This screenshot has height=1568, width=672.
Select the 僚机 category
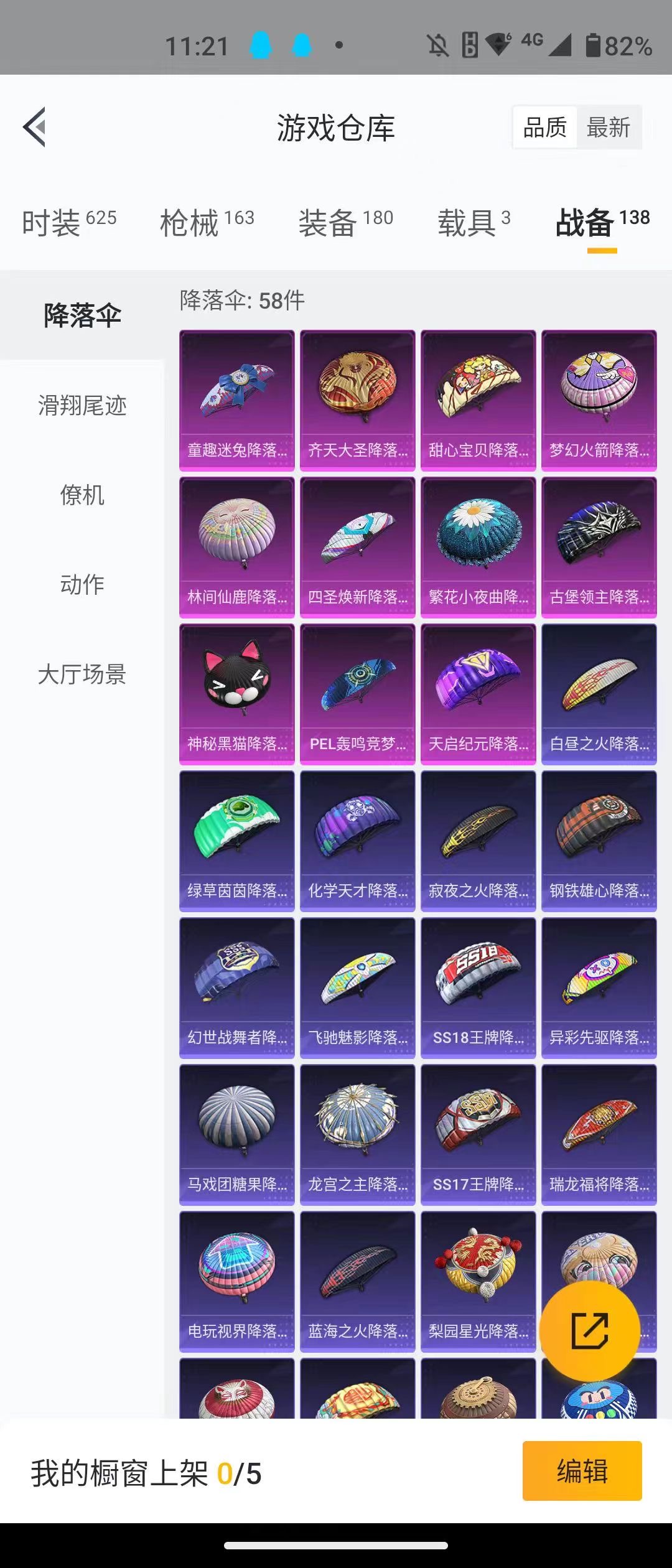(x=82, y=495)
